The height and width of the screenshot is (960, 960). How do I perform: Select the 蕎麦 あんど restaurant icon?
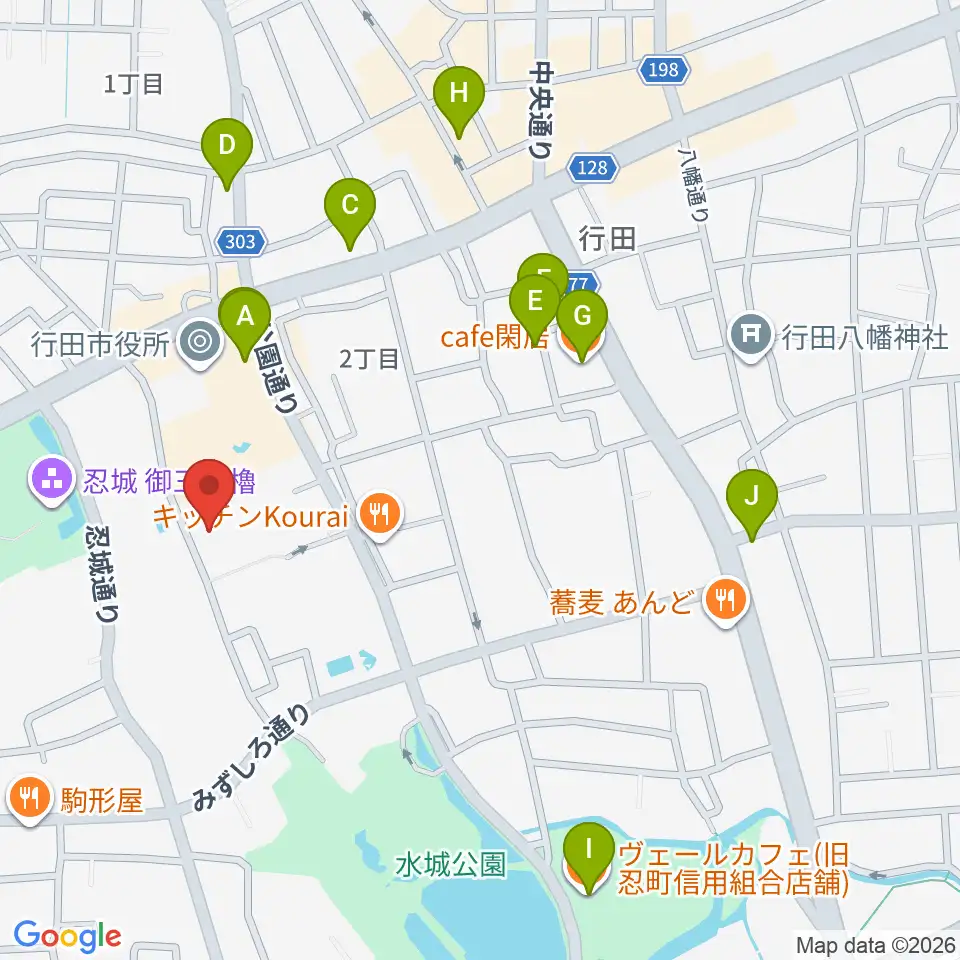(x=726, y=602)
